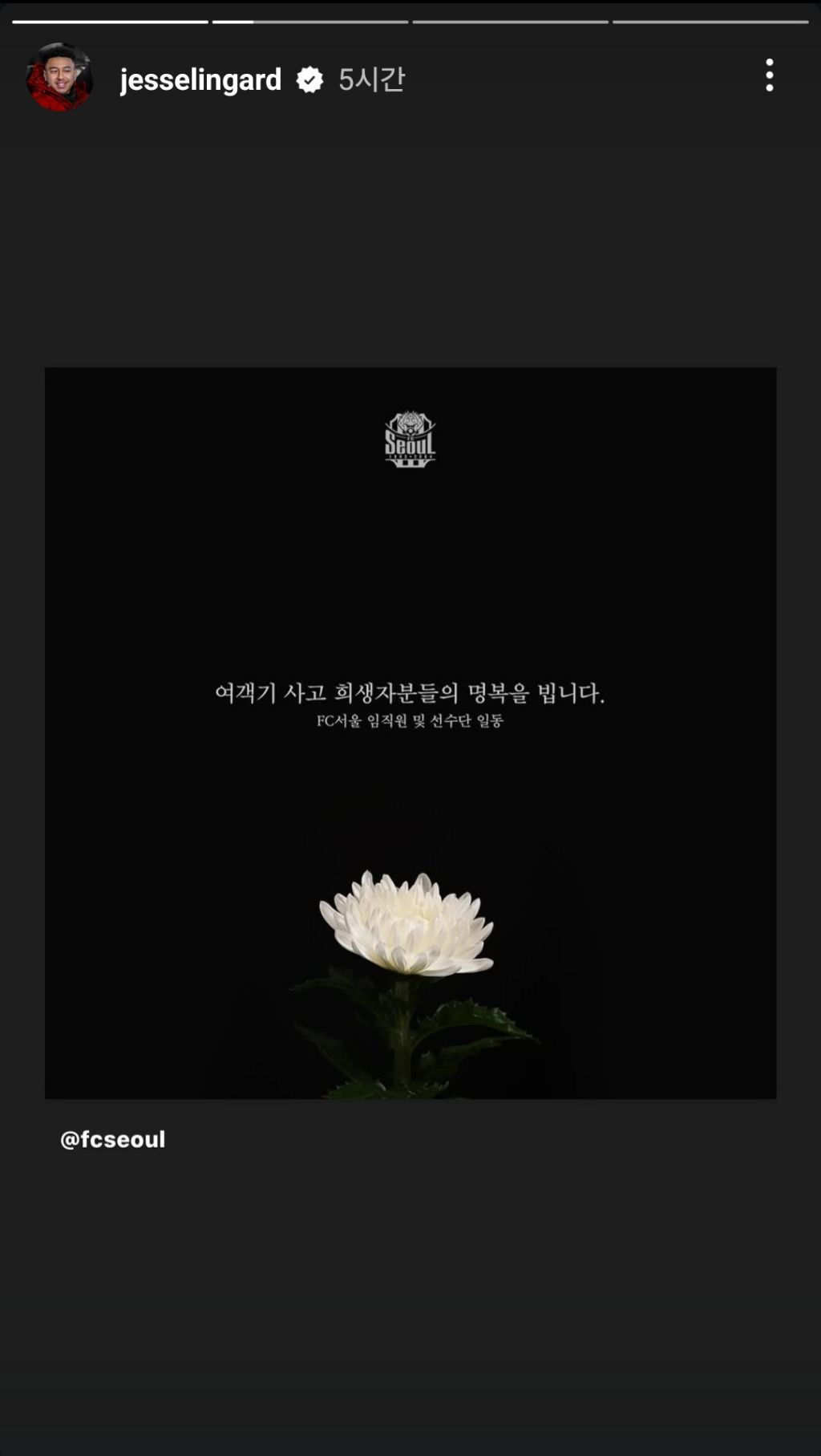Tap the verified badge next to jesselingard
The width and height of the screenshot is (821, 1456).
tap(310, 79)
